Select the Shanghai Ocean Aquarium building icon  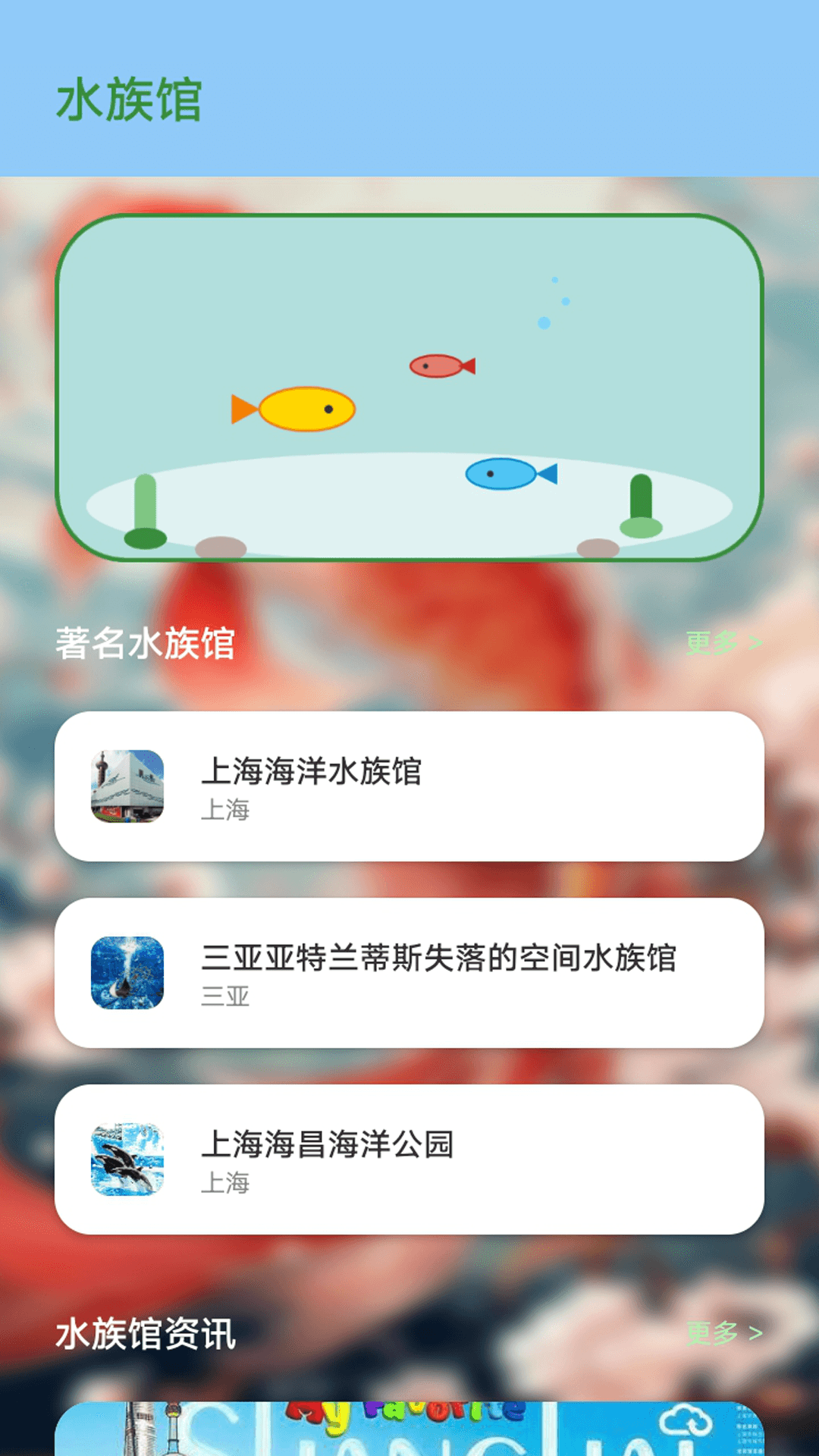pyautogui.click(x=127, y=786)
